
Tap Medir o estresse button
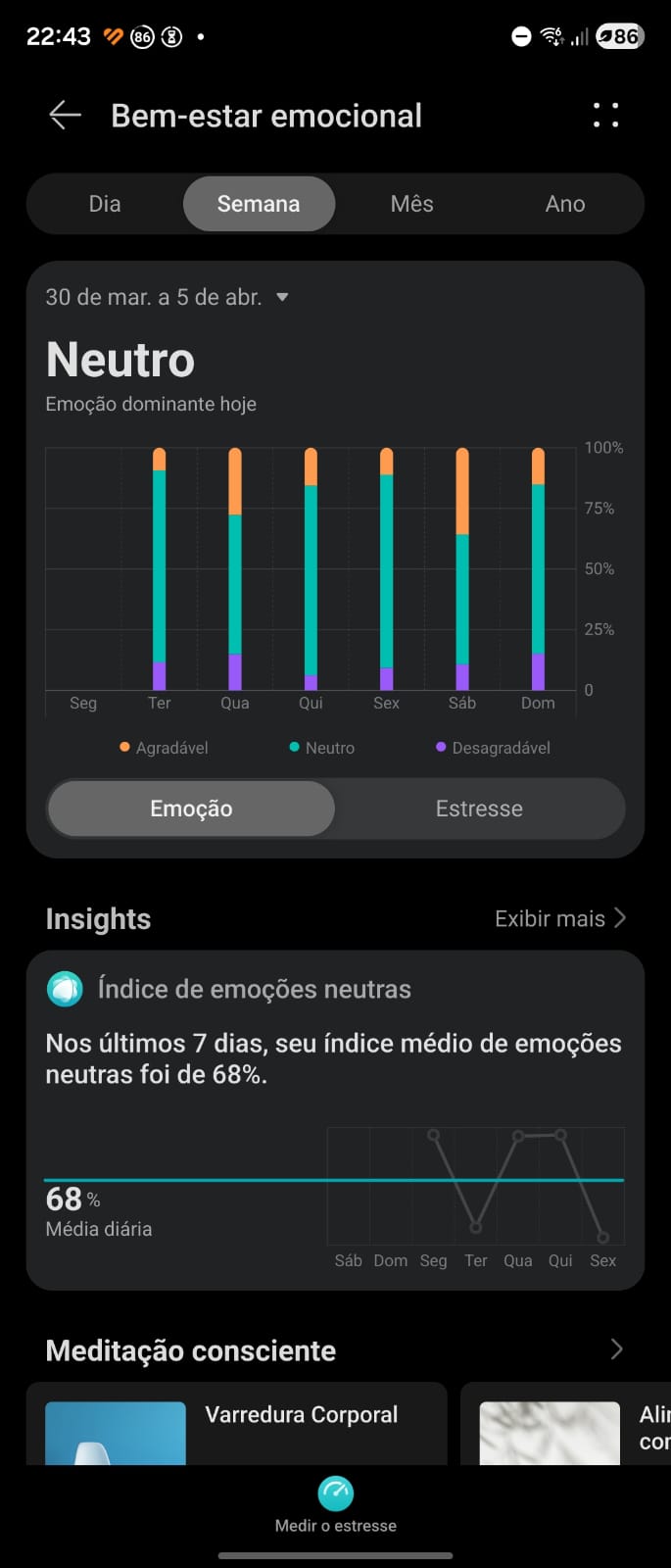(x=335, y=1504)
